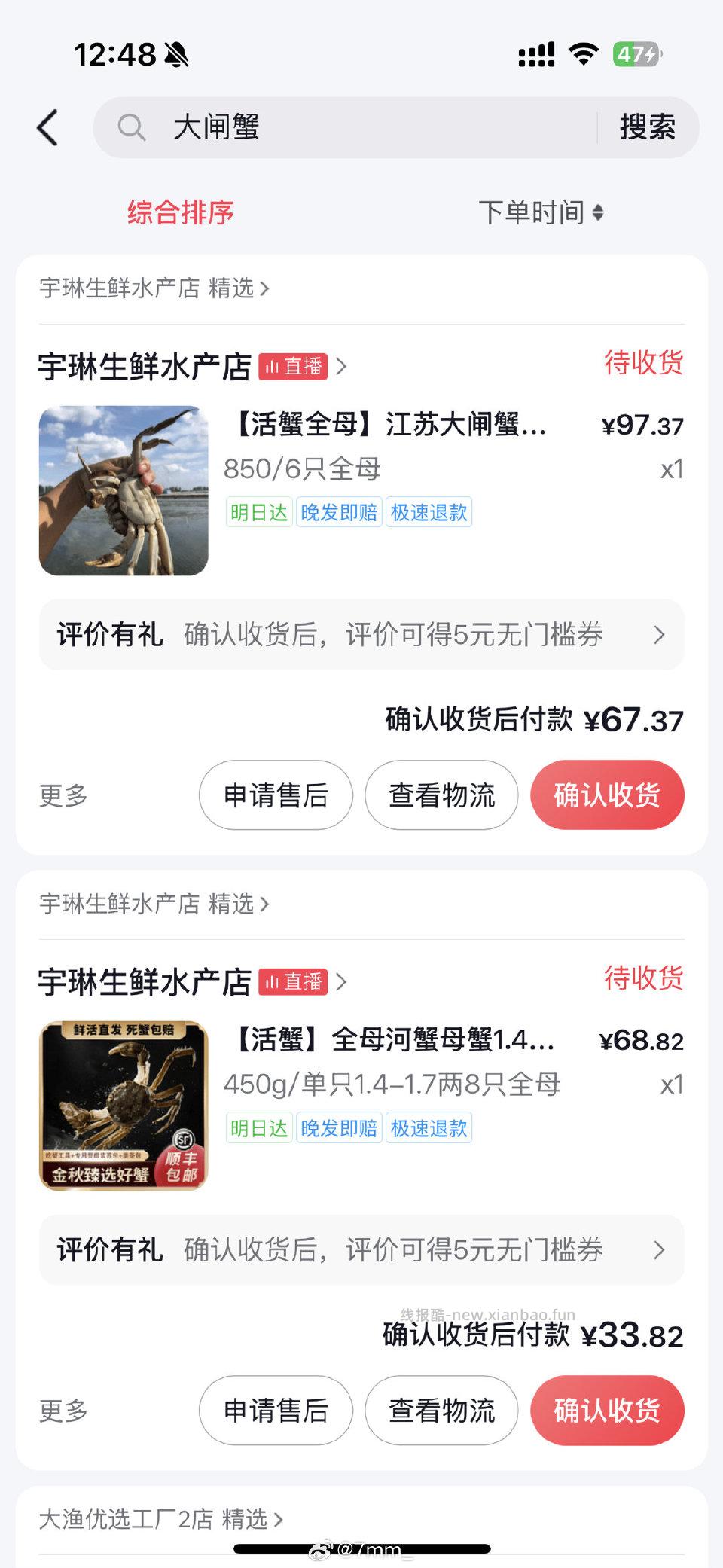Tap 申请售后 for the first crab order
This screenshot has height=1568, width=723.
click(x=276, y=795)
